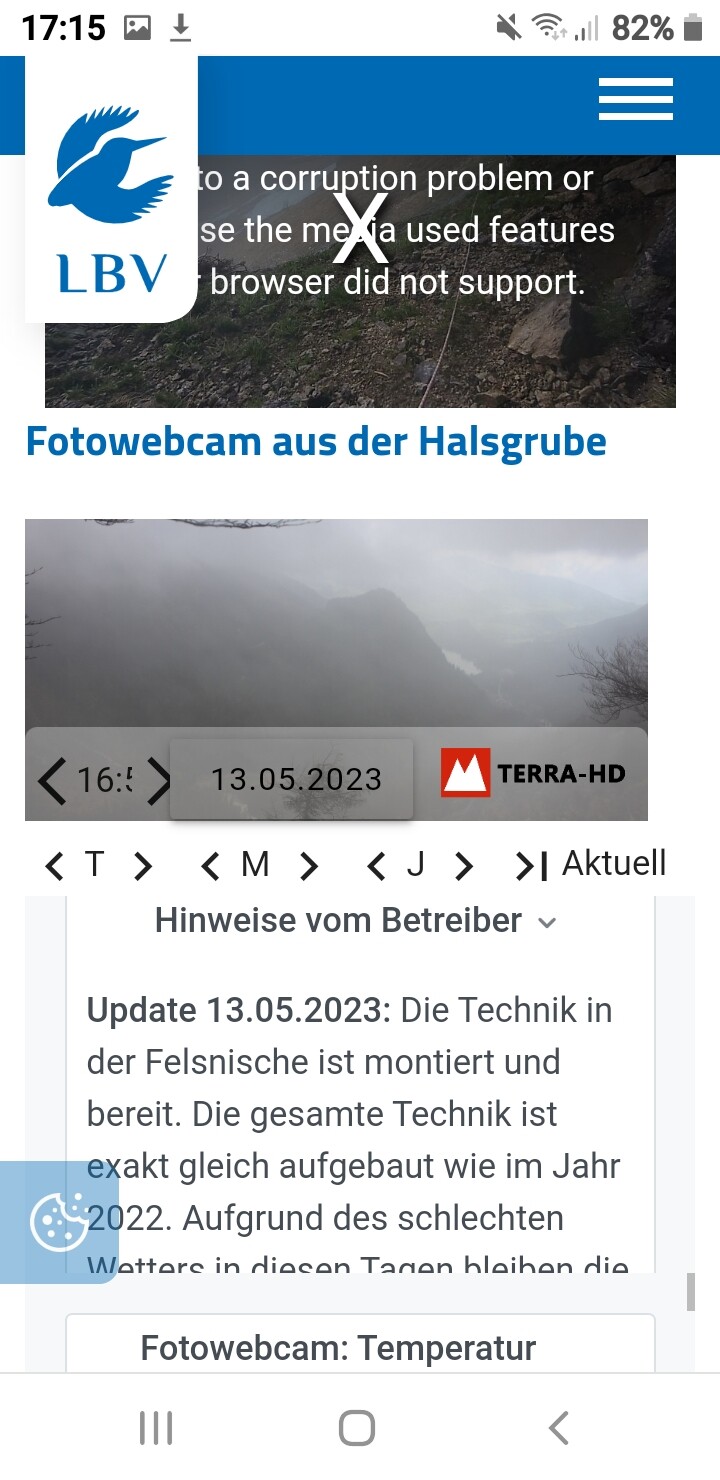Image resolution: width=720 pixels, height=1480 pixels.
Task: Go back one month with M arrow
Action: 210,866
